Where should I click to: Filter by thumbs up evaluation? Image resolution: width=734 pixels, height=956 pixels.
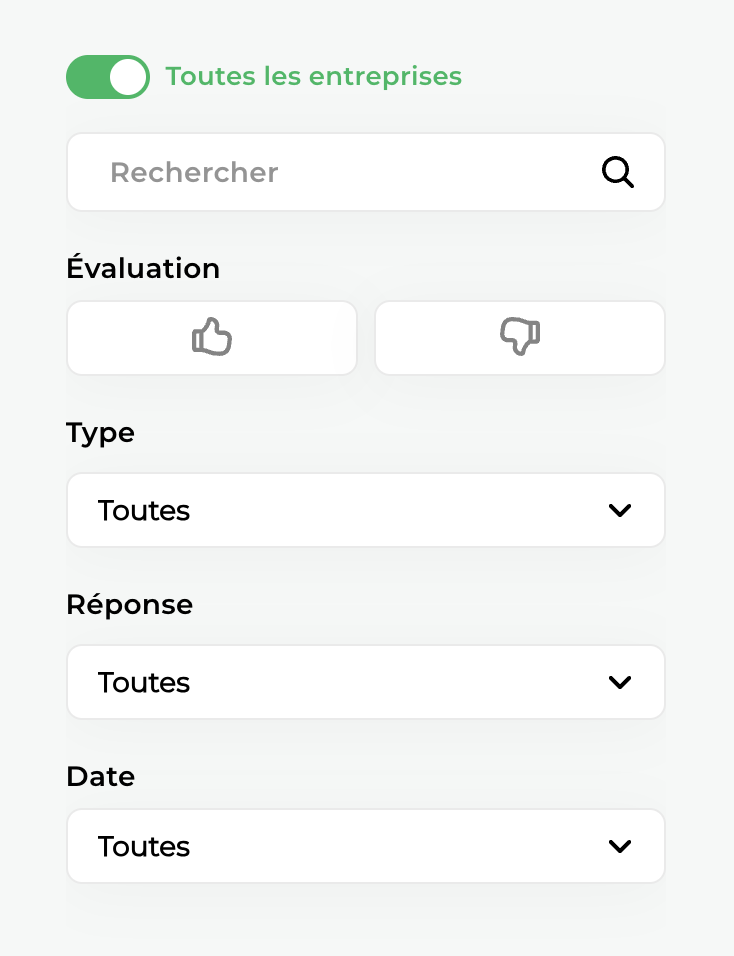(x=212, y=338)
